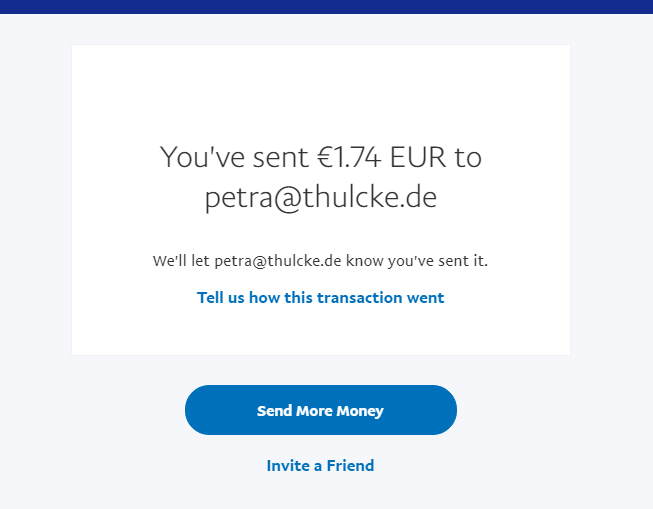Open 'Tell us how this transaction went' link
653x509 pixels.
click(x=320, y=298)
